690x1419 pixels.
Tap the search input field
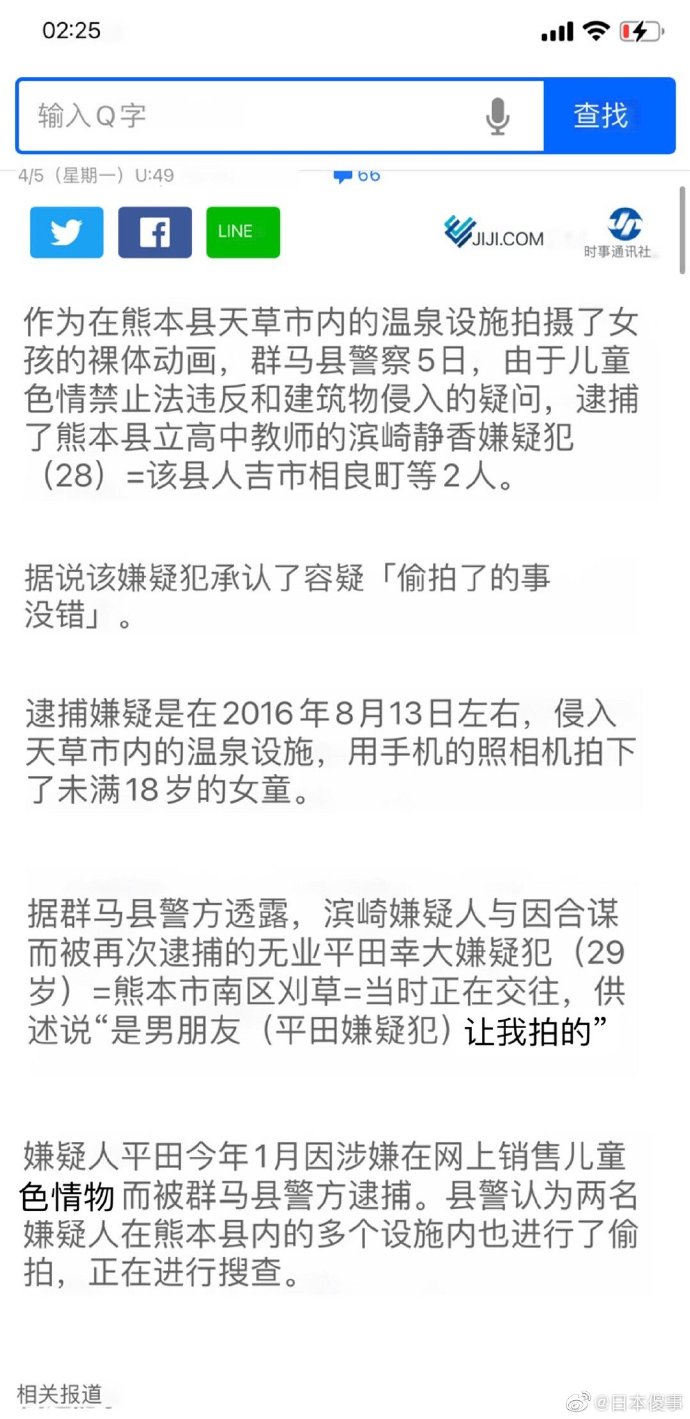(x=250, y=116)
